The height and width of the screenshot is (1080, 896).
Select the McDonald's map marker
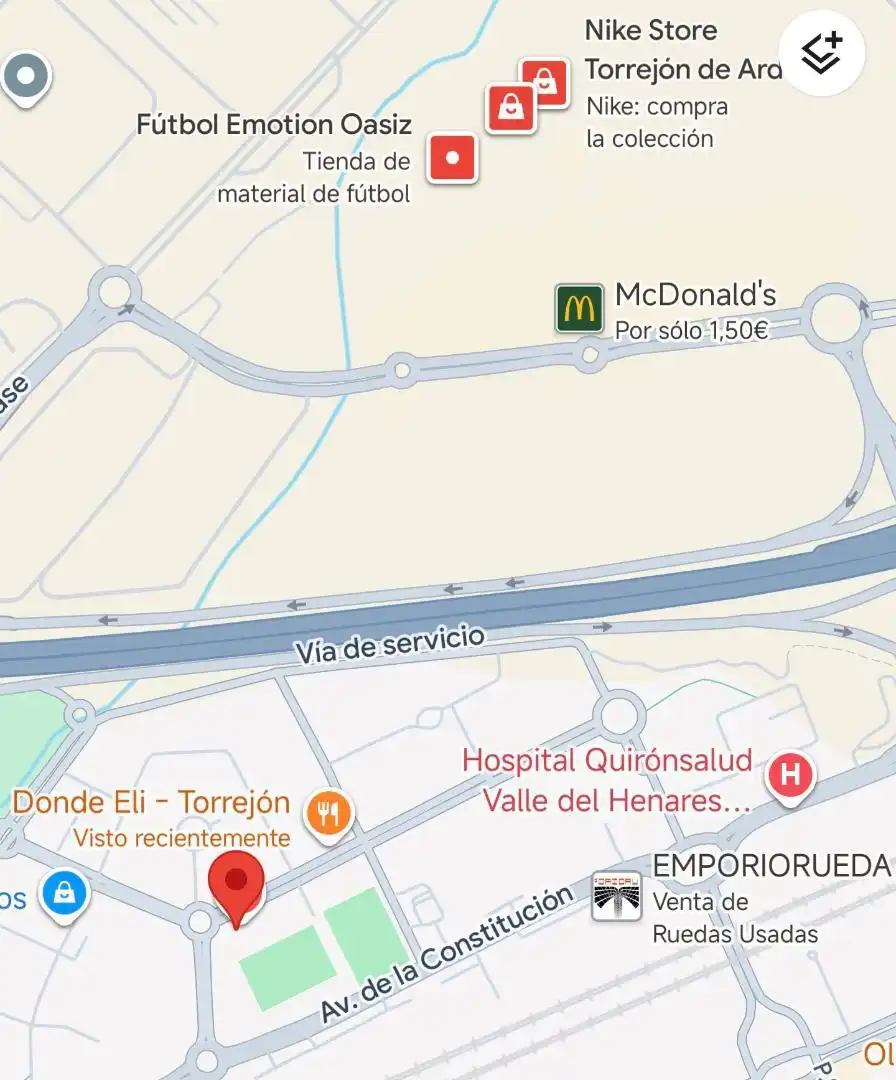(579, 308)
